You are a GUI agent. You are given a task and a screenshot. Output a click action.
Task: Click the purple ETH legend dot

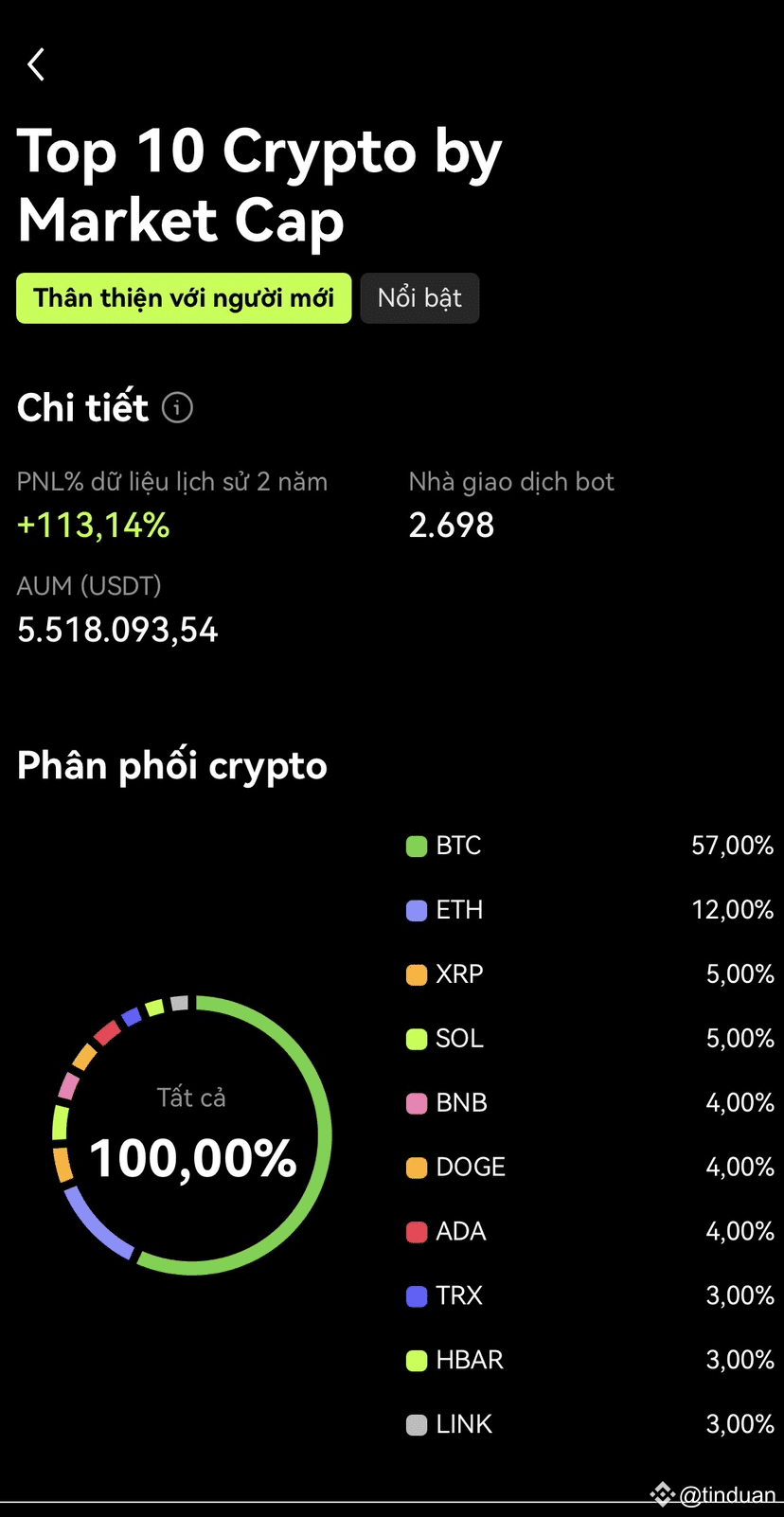pos(417,910)
